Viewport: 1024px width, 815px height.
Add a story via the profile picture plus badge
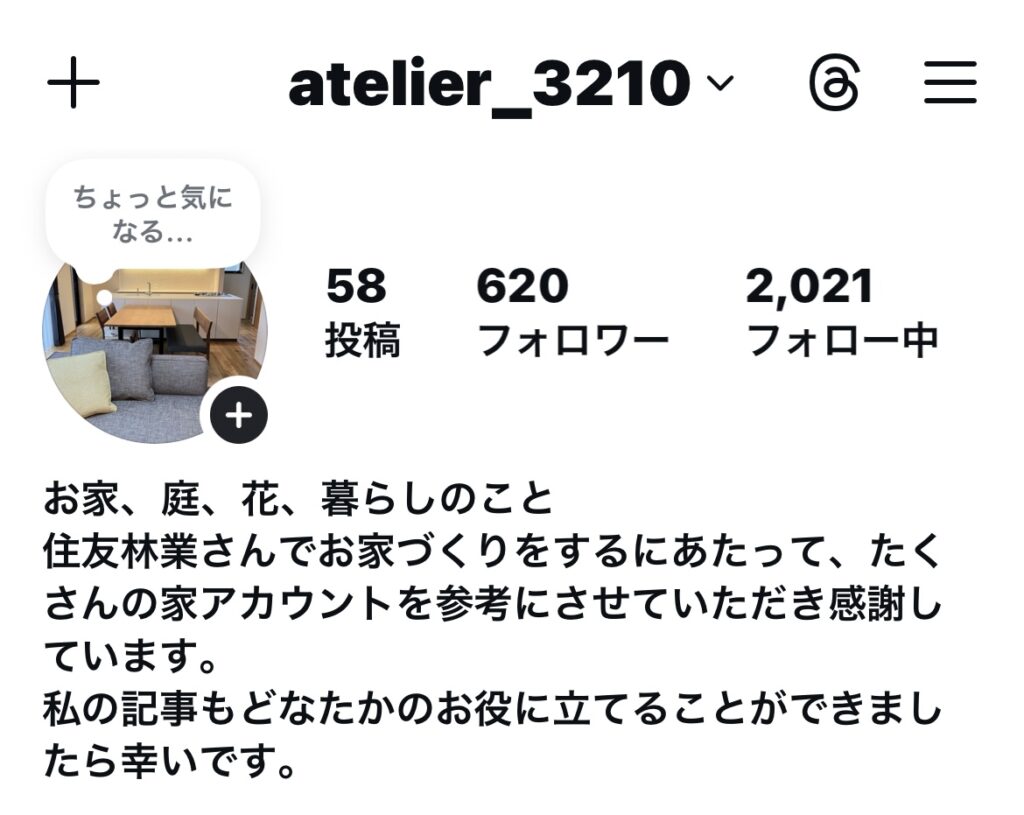click(238, 414)
